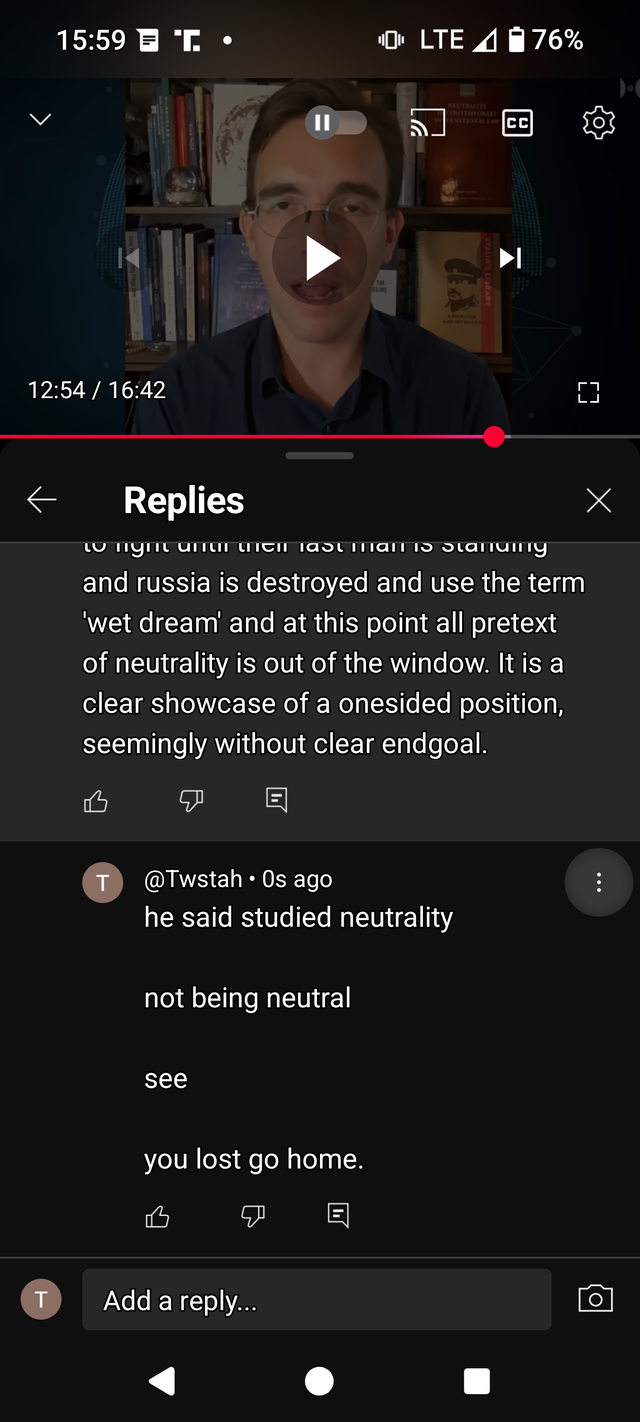Like @Twstah's reply
This screenshot has width=640, height=1422.
(x=158, y=1216)
